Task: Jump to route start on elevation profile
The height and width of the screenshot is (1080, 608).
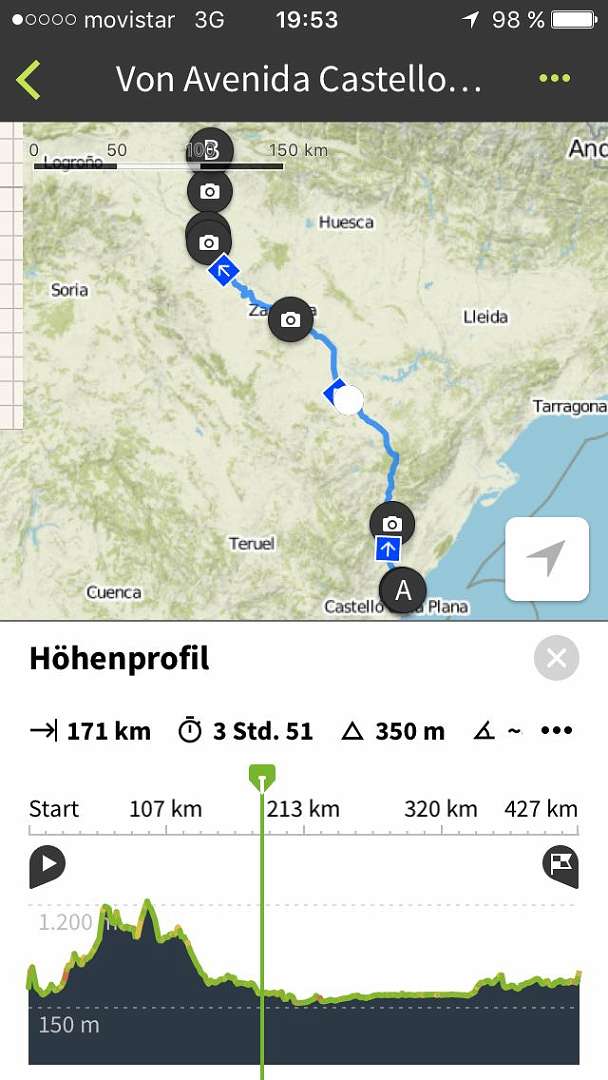Action: coord(47,865)
